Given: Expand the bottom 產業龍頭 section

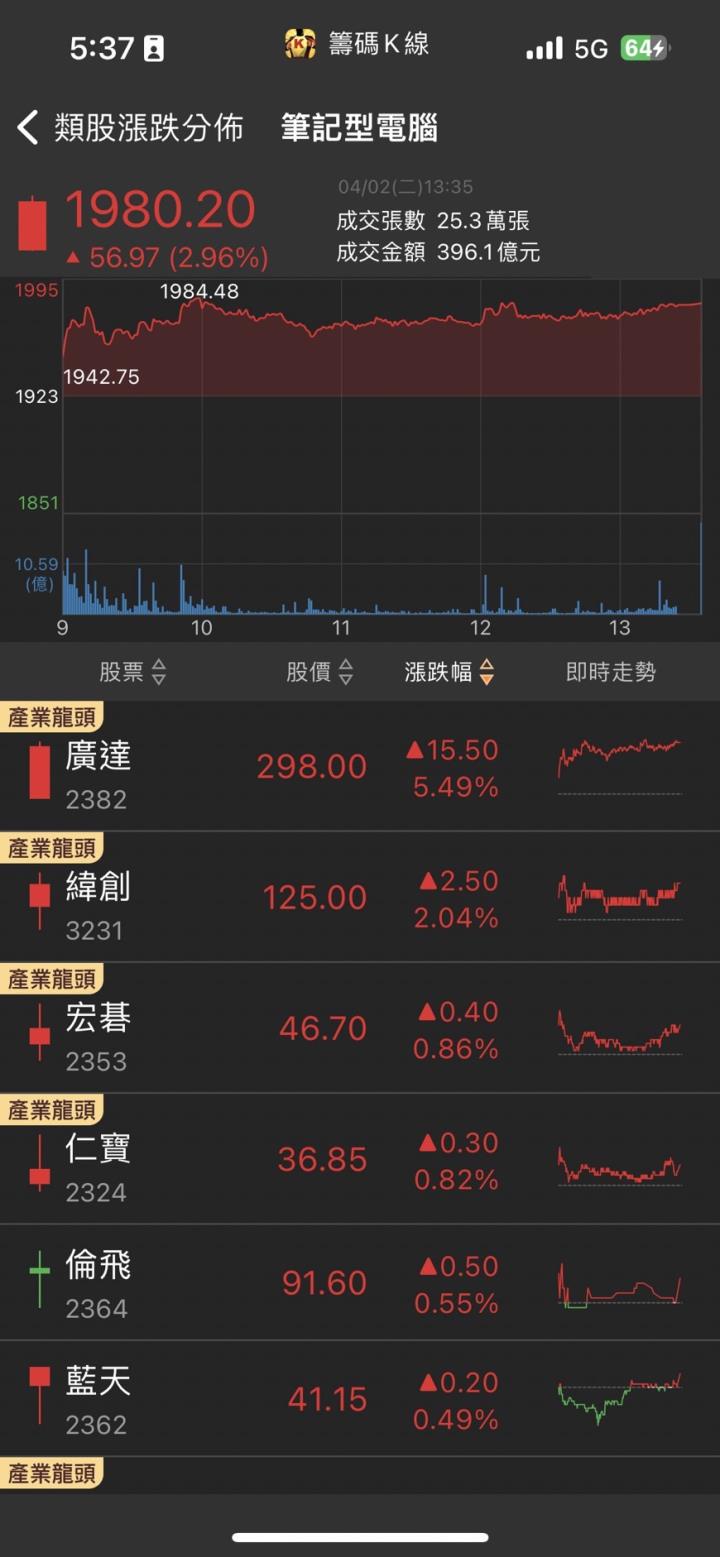Looking at the screenshot, I should pyautogui.click(x=52, y=1473).
